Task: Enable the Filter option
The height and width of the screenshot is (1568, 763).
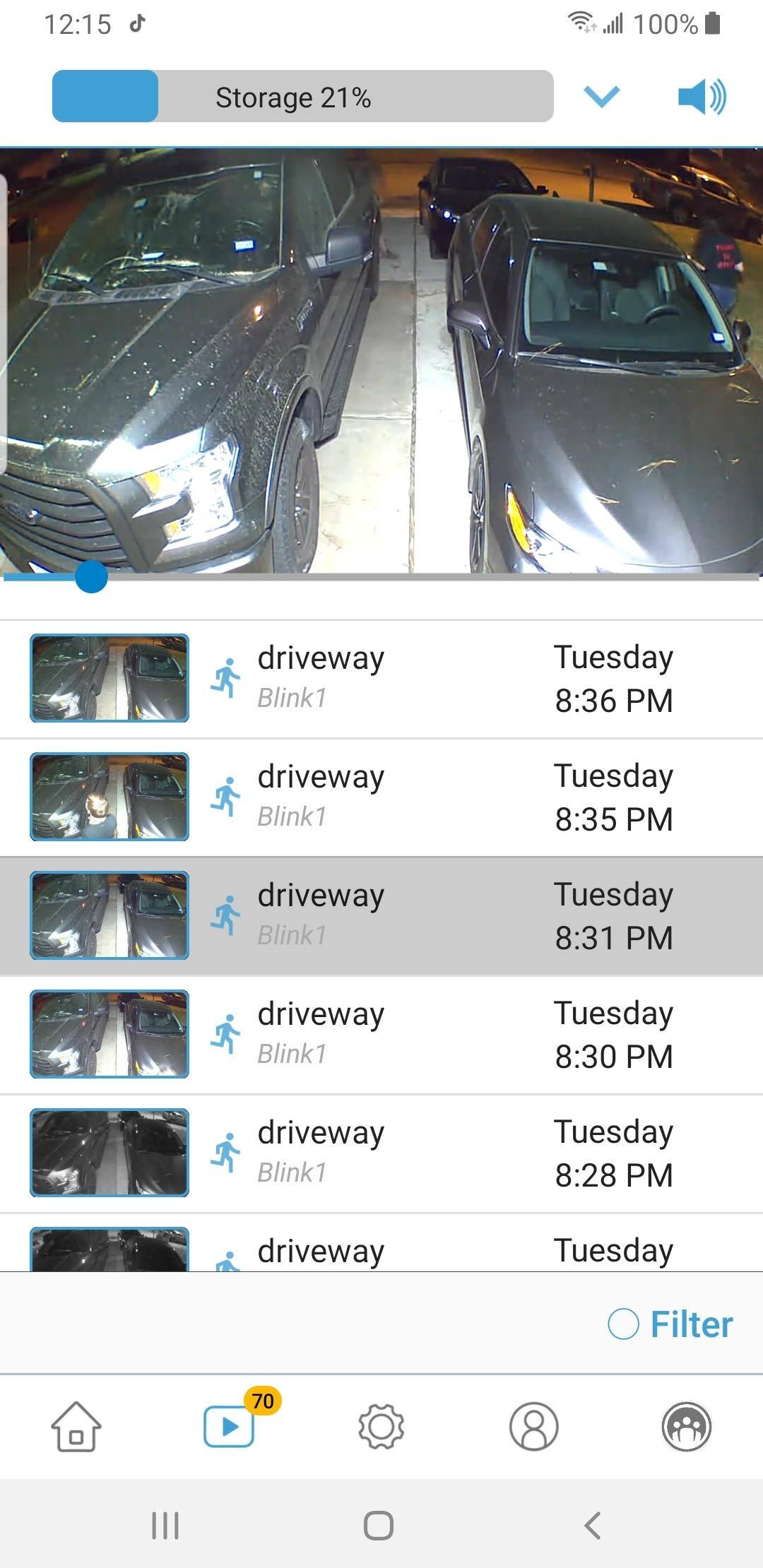Action: click(x=670, y=1324)
